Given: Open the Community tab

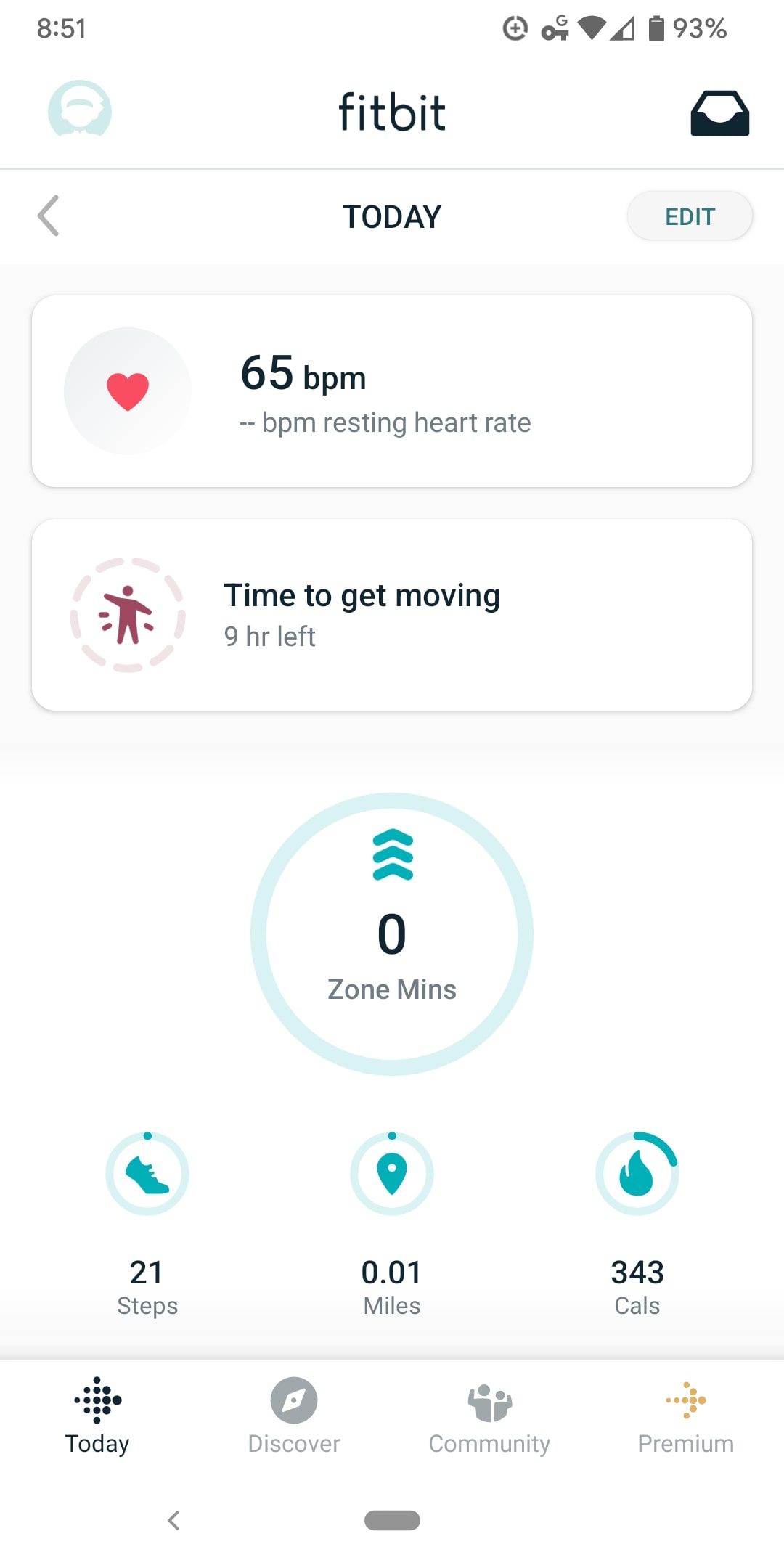Looking at the screenshot, I should pos(490,1416).
